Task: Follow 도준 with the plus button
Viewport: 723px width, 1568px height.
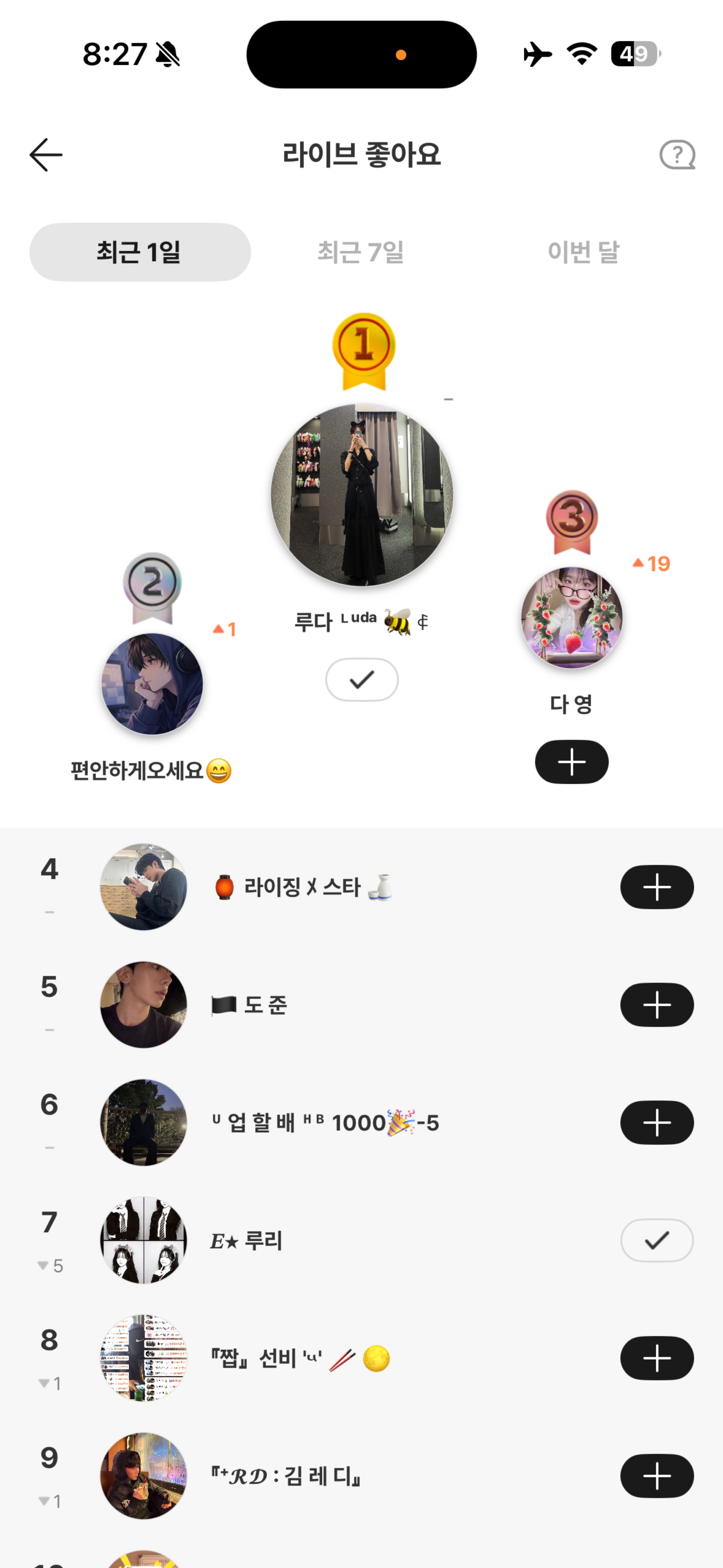Action: click(x=657, y=1005)
